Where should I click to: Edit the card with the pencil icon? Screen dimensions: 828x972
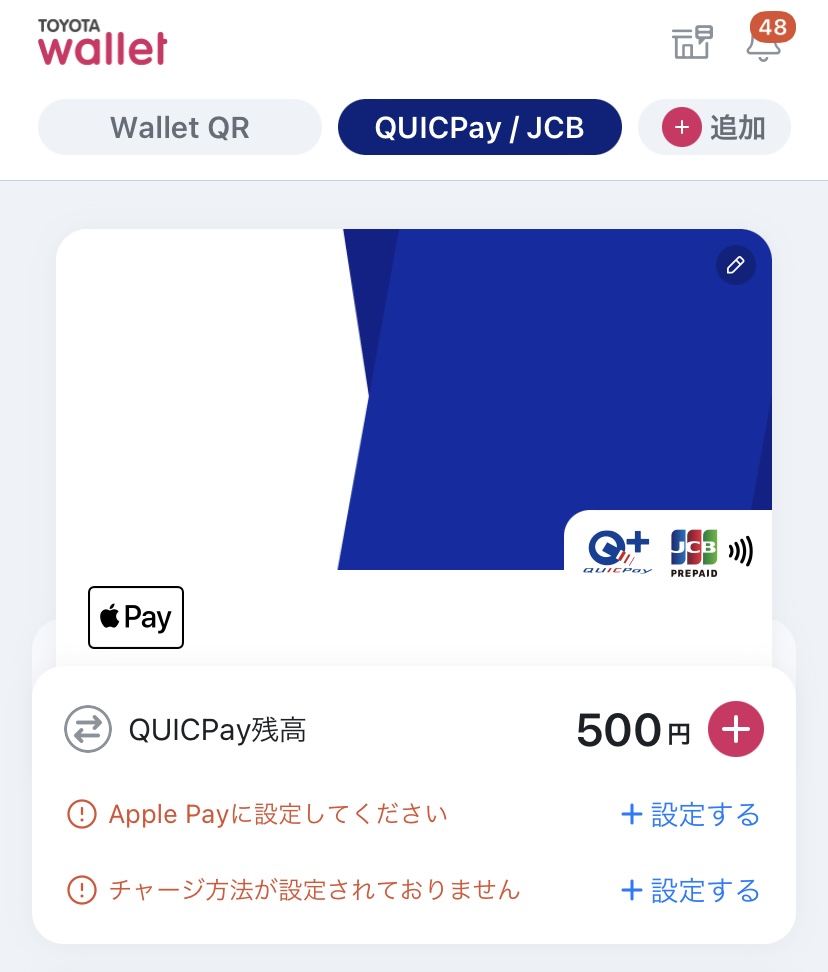pos(735,265)
